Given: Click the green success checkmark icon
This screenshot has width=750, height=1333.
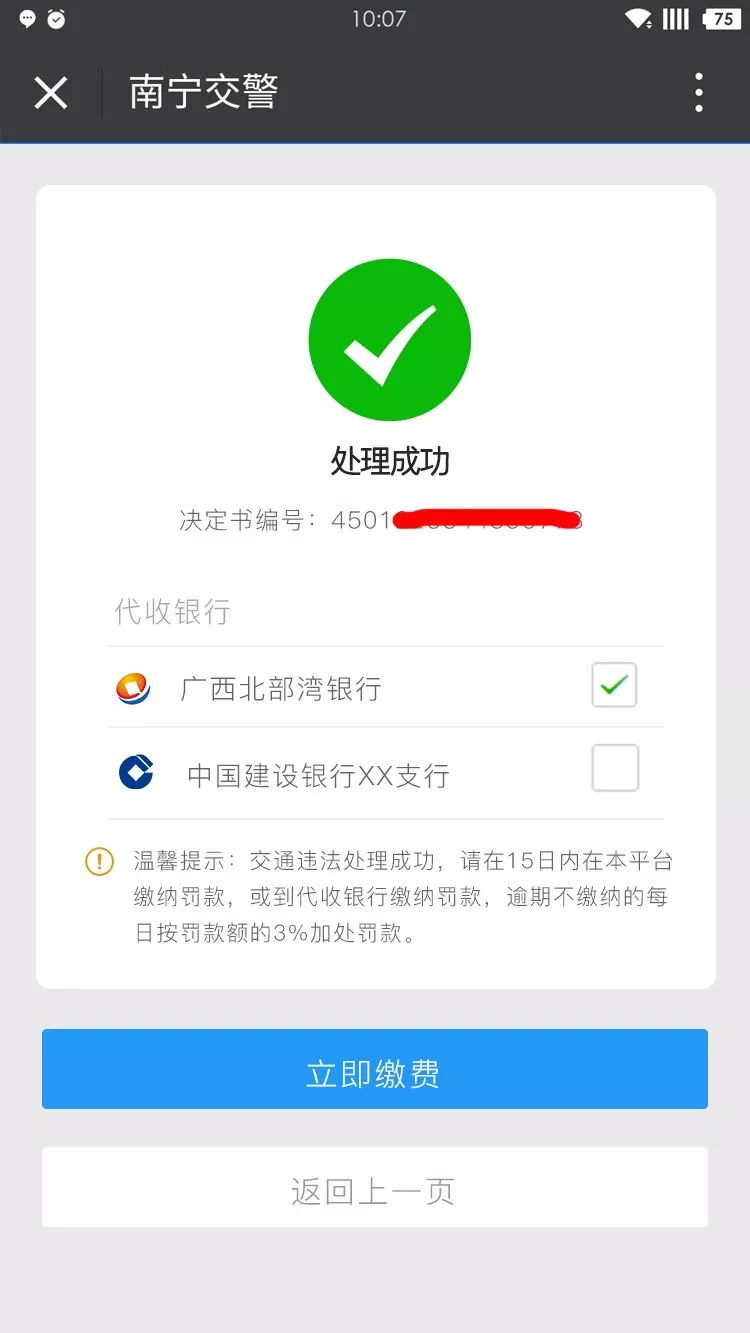Looking at the screenshot, I should coord(389,339).
